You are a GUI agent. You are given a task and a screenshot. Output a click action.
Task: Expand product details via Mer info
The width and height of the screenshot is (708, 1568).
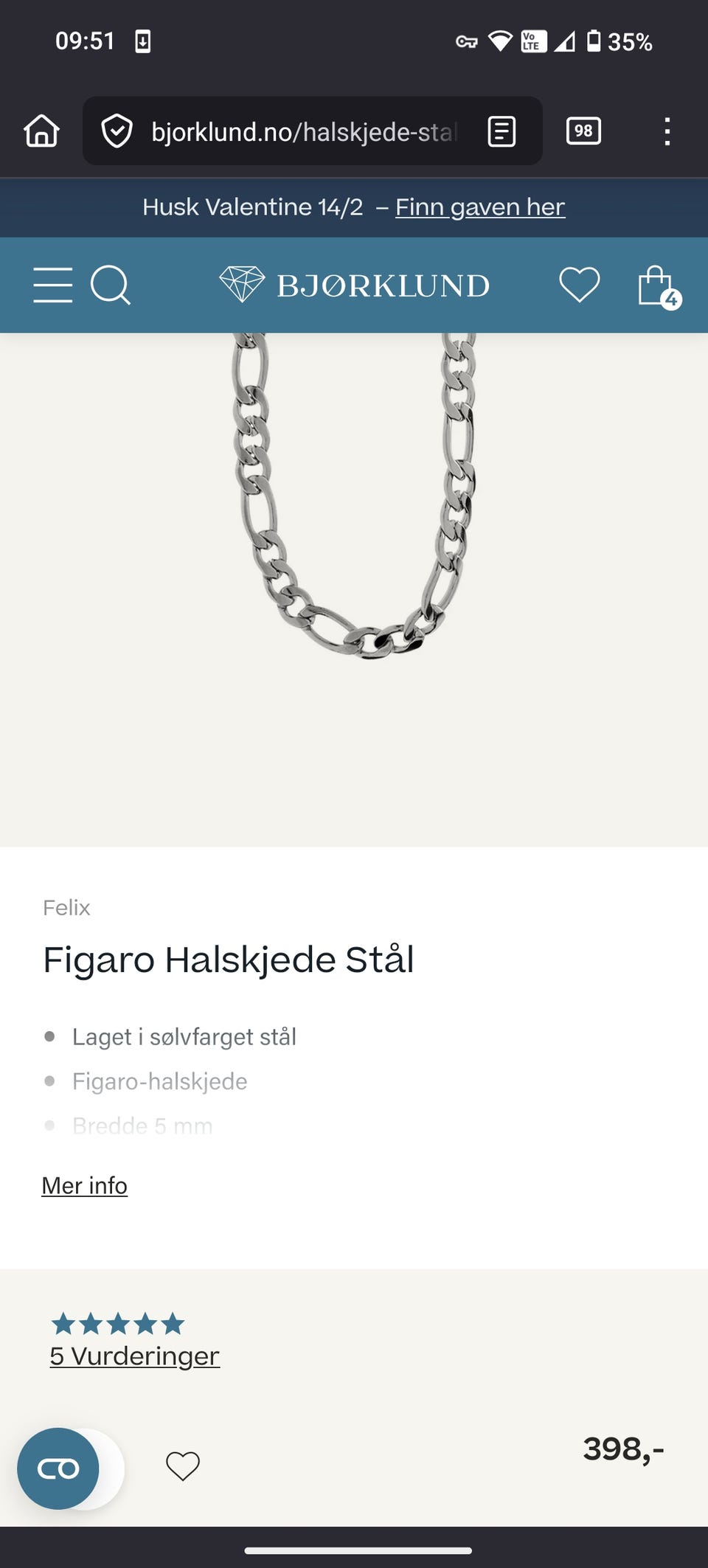pos(84,1185)
